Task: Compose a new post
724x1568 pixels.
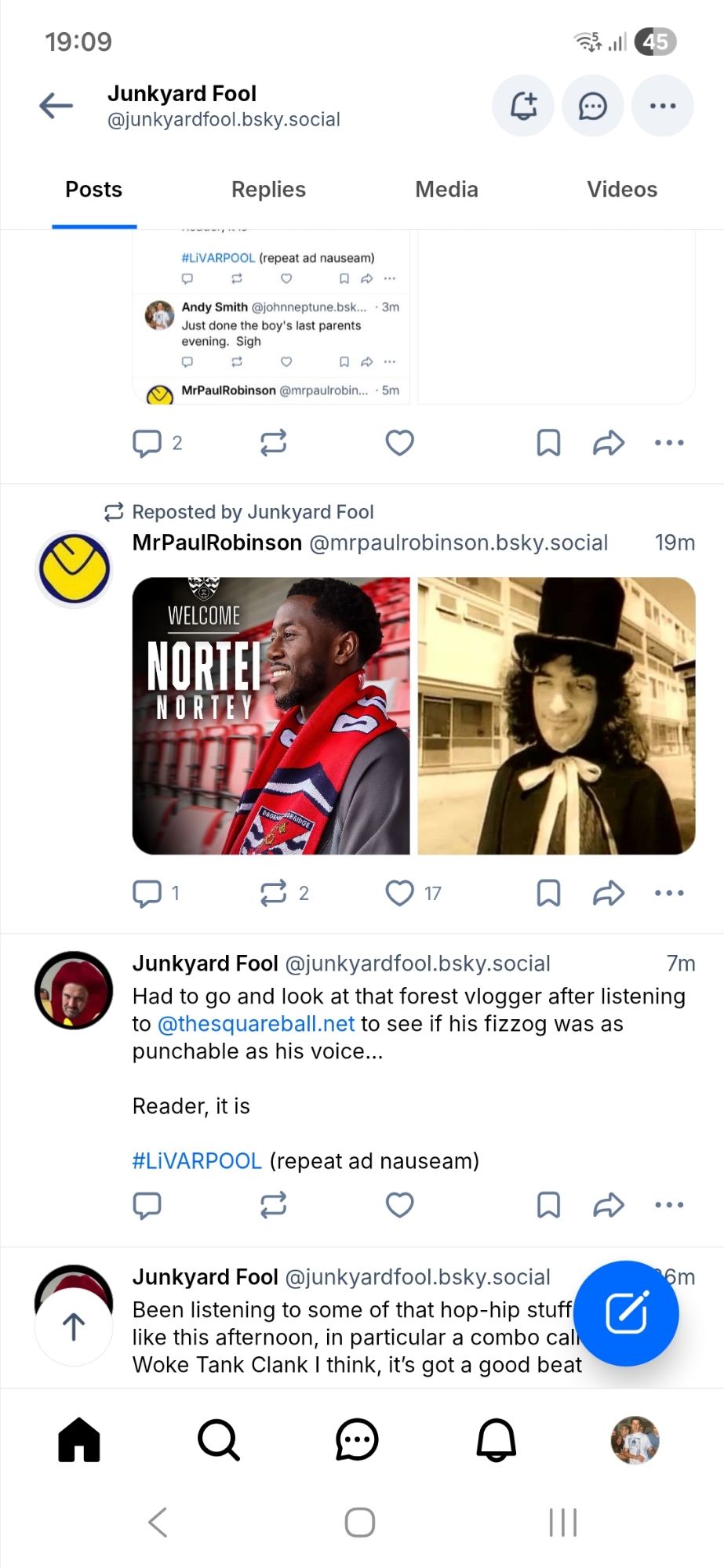Action: click(626, 1313)
